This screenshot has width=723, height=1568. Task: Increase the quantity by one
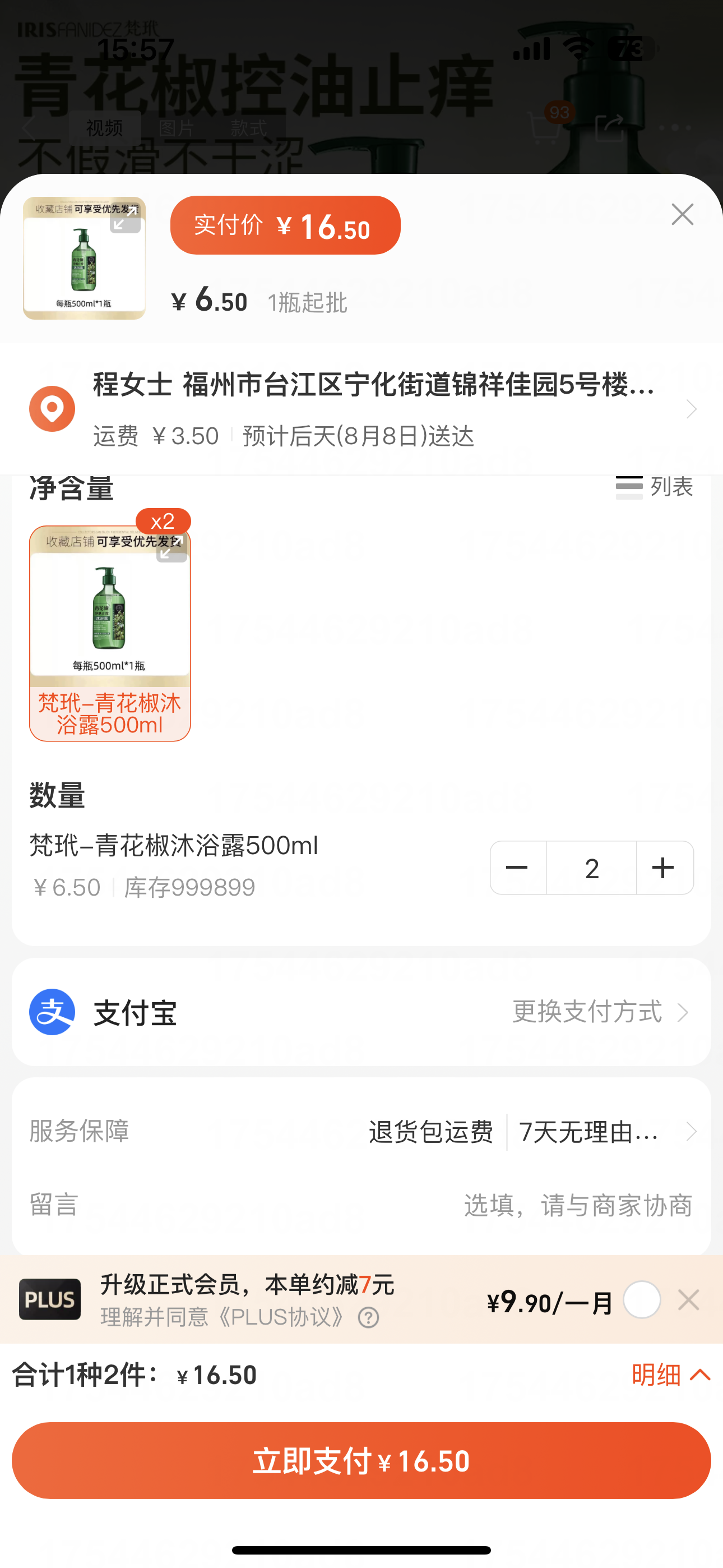pyautogui.click(x=664, y=868)
